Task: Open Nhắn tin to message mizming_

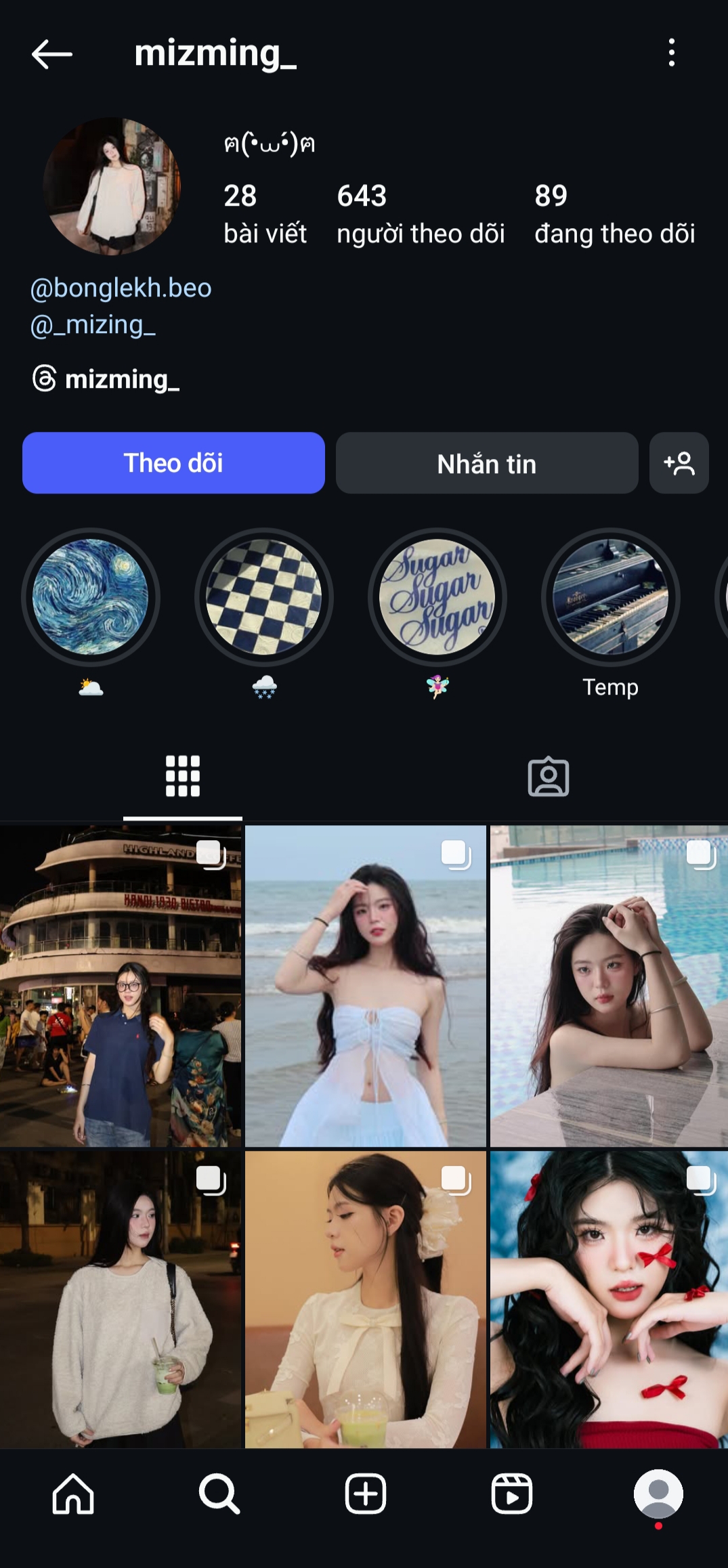Action: [x=486, y=464]
